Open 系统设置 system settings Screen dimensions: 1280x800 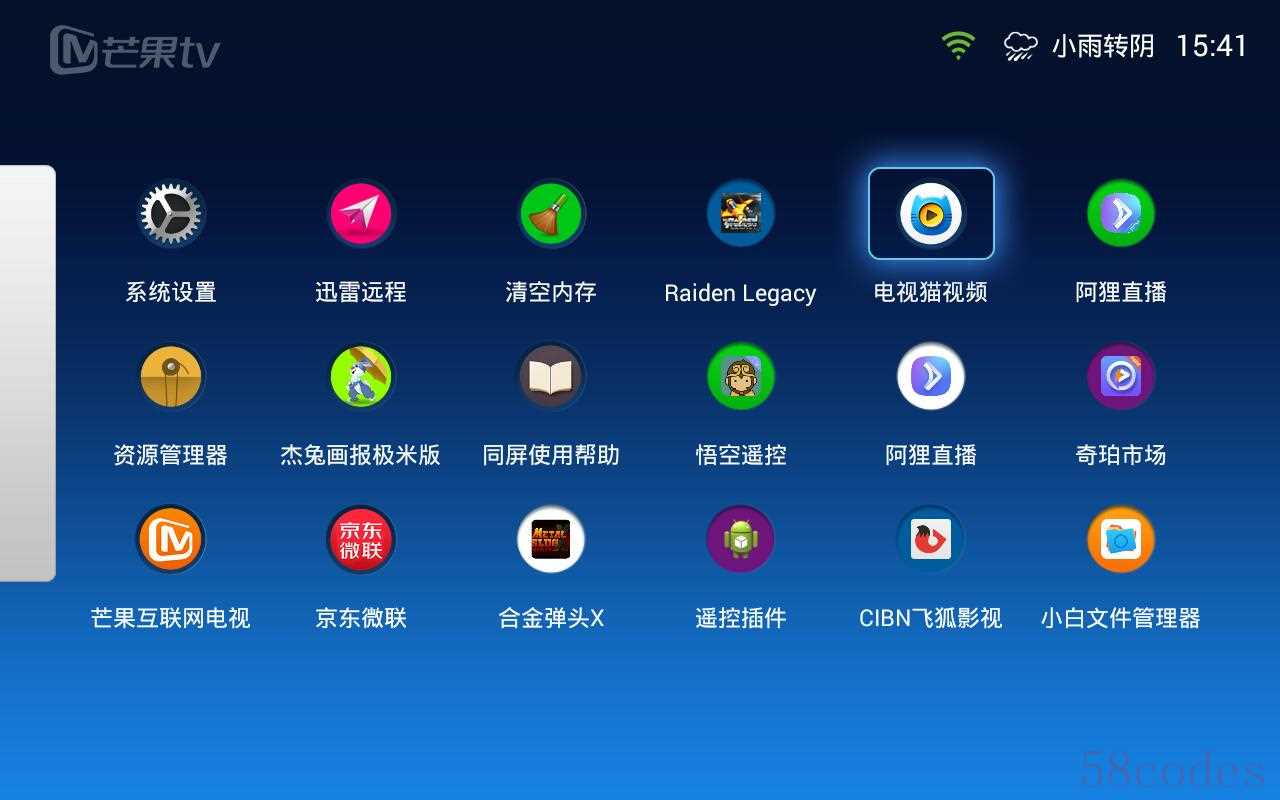171,213
